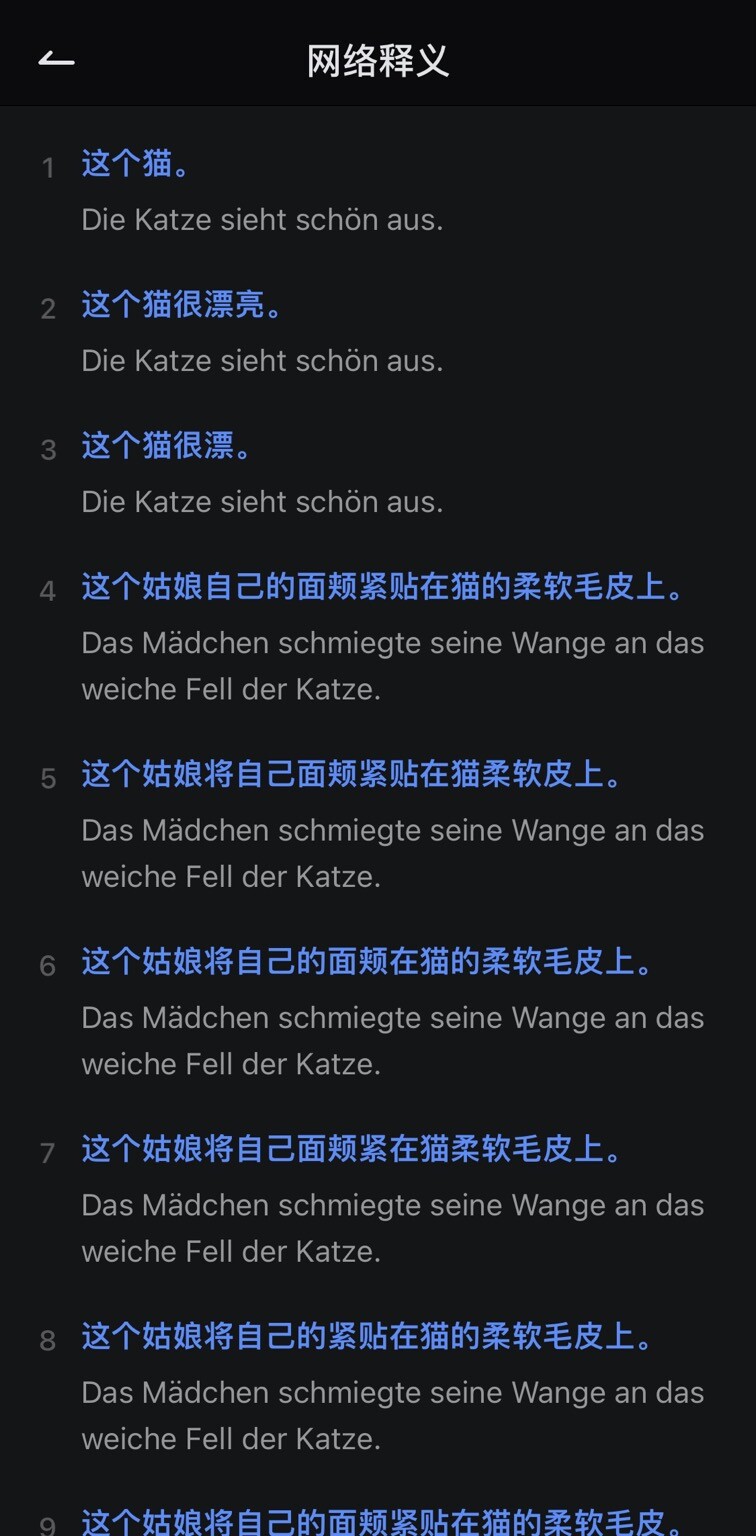Open entry 8 这个姑娘将自己的紧贴在猫的柔软毛皮上
Screen dimensions: 756x1536
(368, 1337)
